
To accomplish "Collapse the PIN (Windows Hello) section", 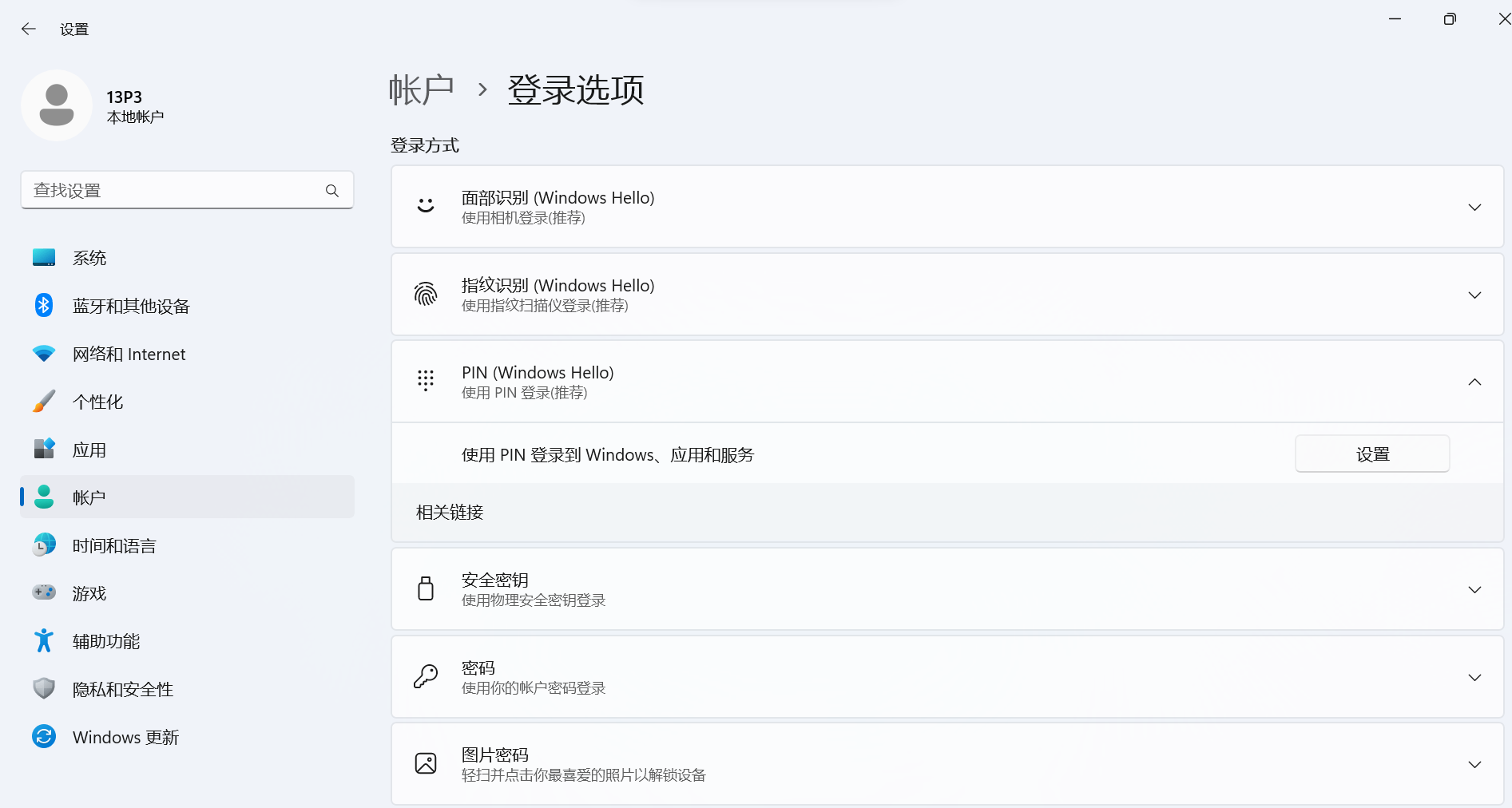I will [x=1474, y=382].
